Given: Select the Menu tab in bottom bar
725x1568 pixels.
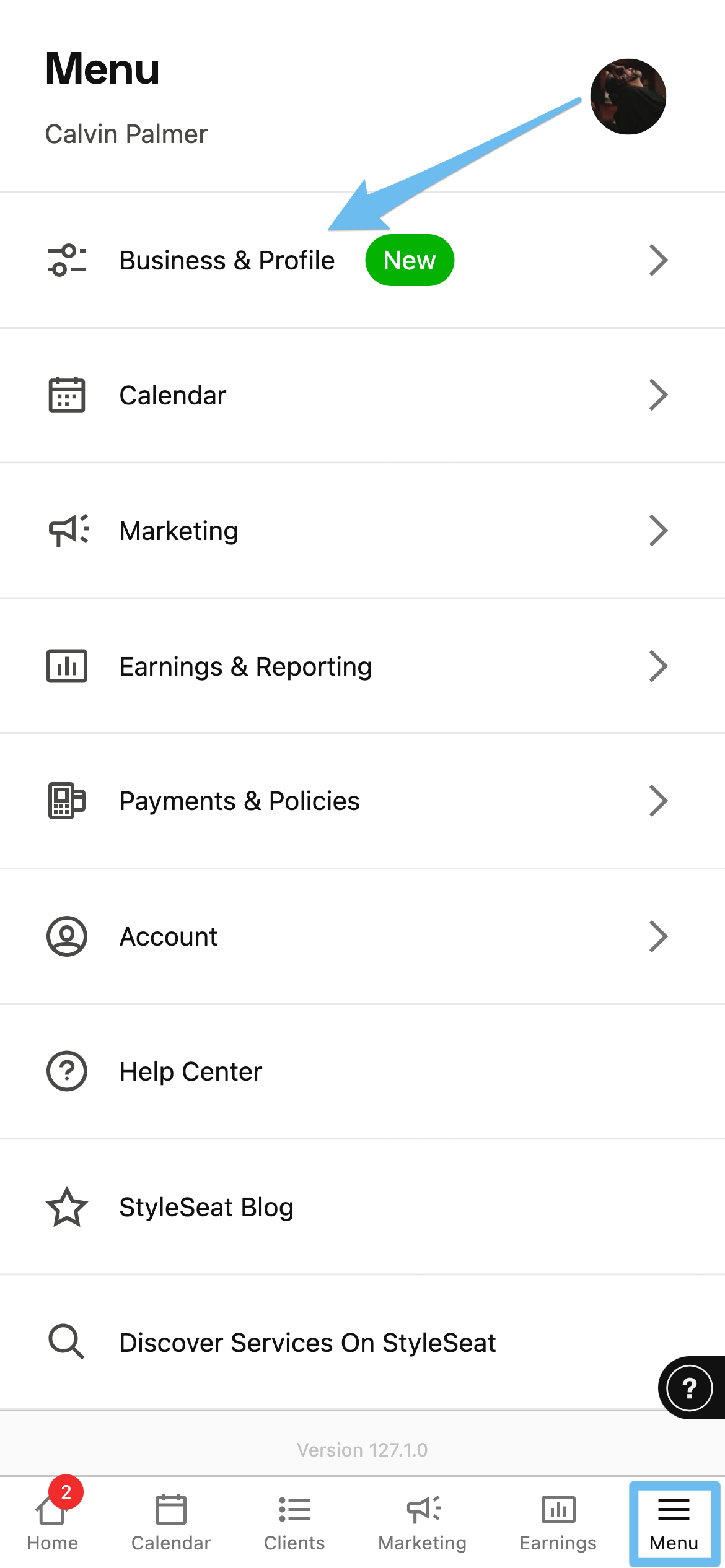Looking at the screenshot, I should tap(674, 1522).
